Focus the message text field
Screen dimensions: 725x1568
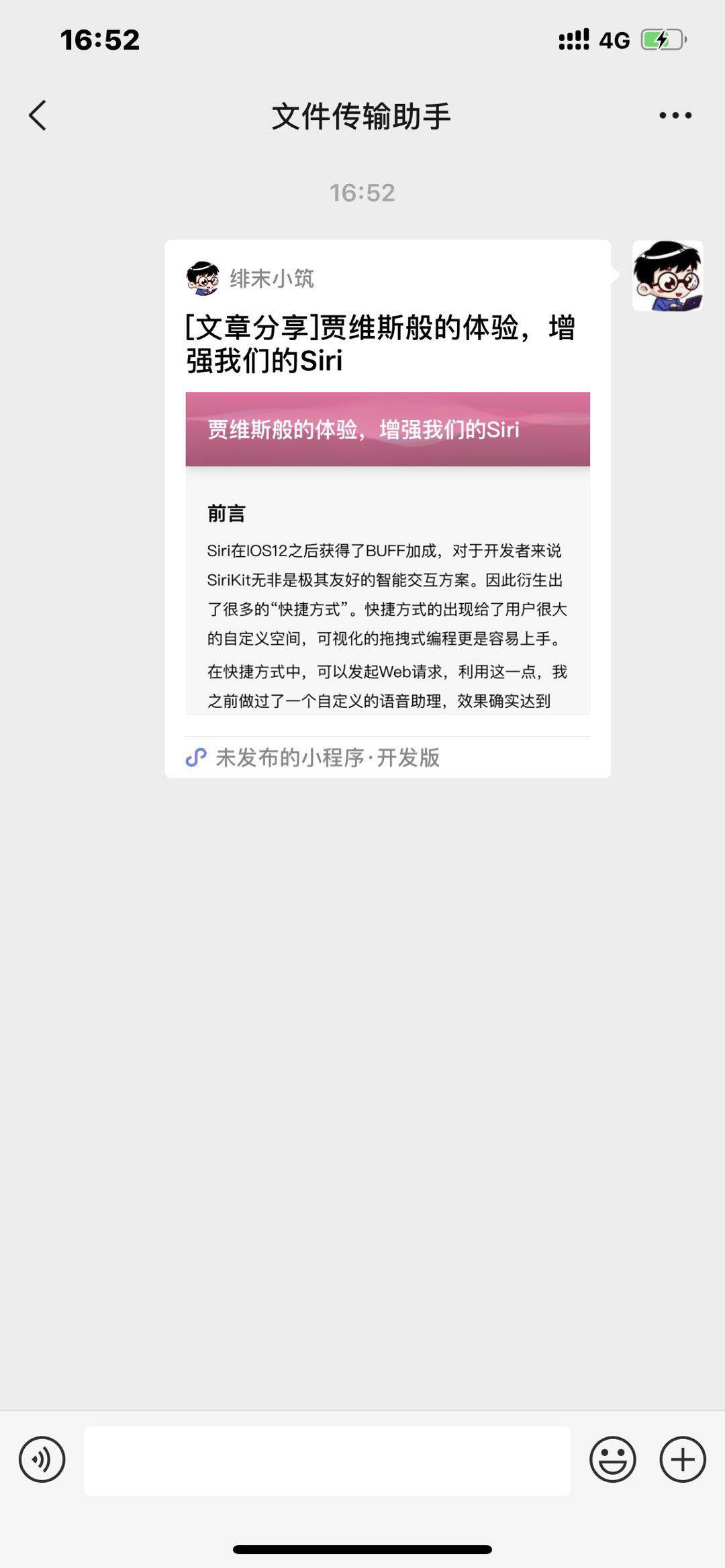[x=327, y=1460]
